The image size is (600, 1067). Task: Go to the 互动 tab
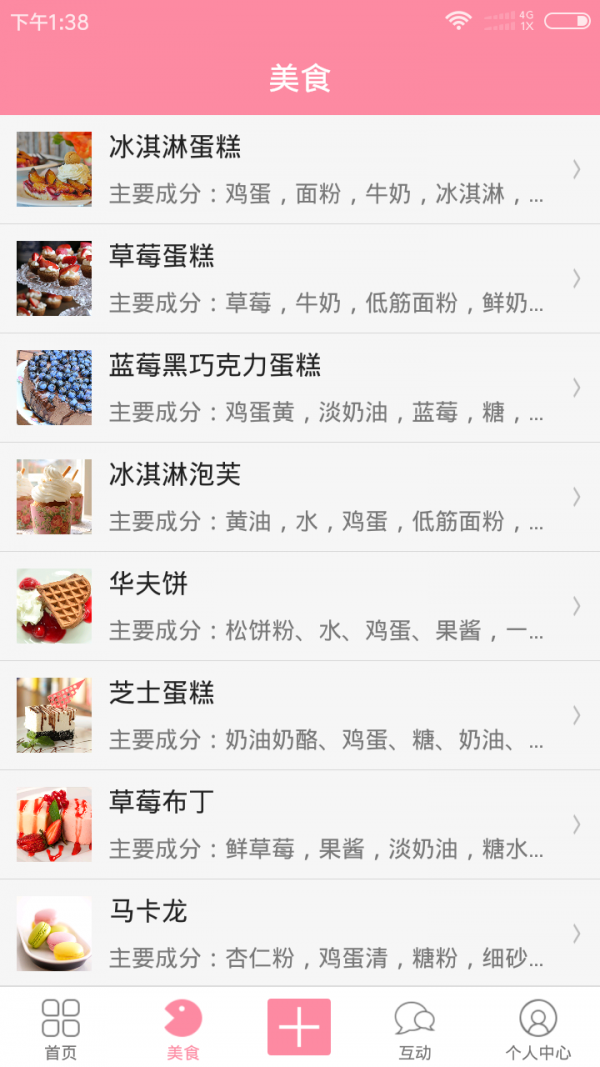tap(415, 1028)
